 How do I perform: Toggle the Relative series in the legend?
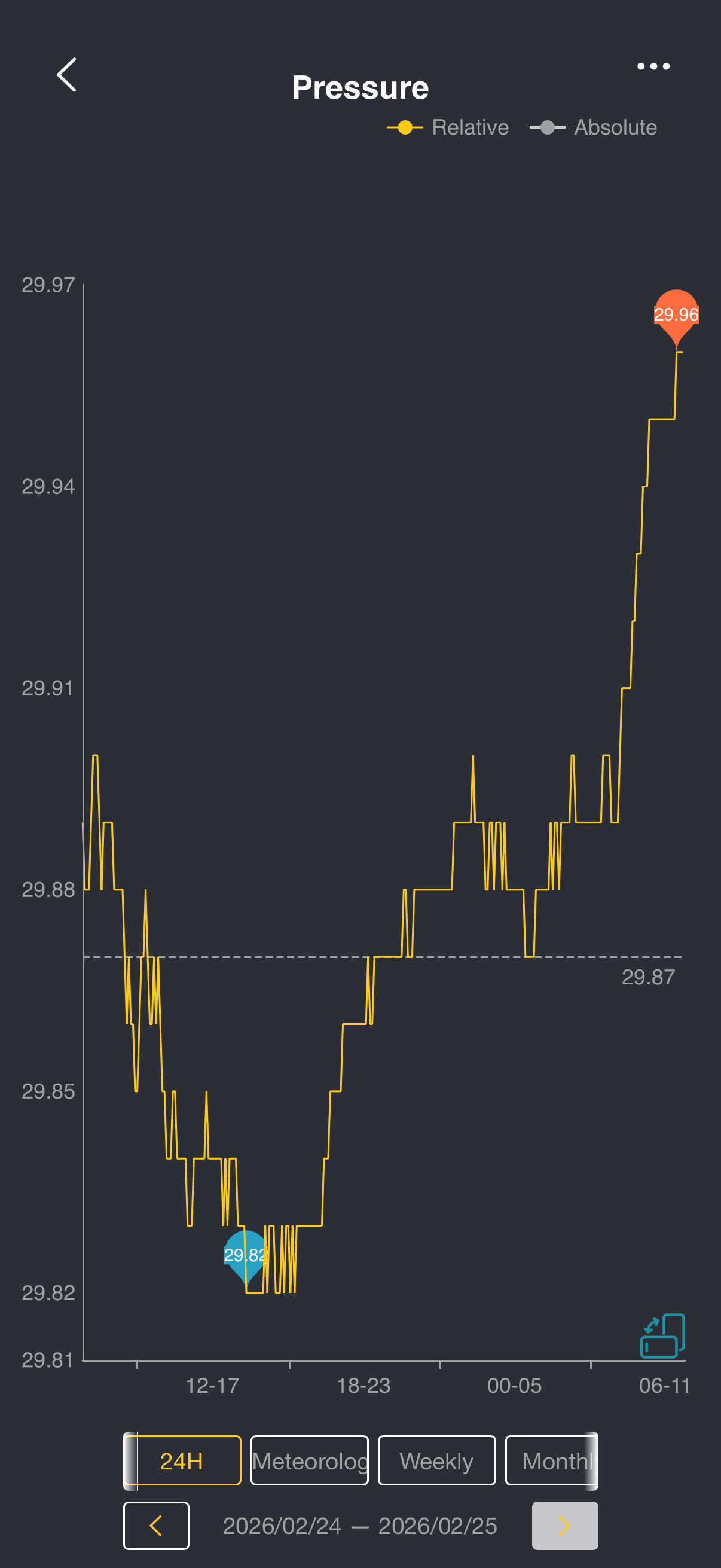click(448, 127)
